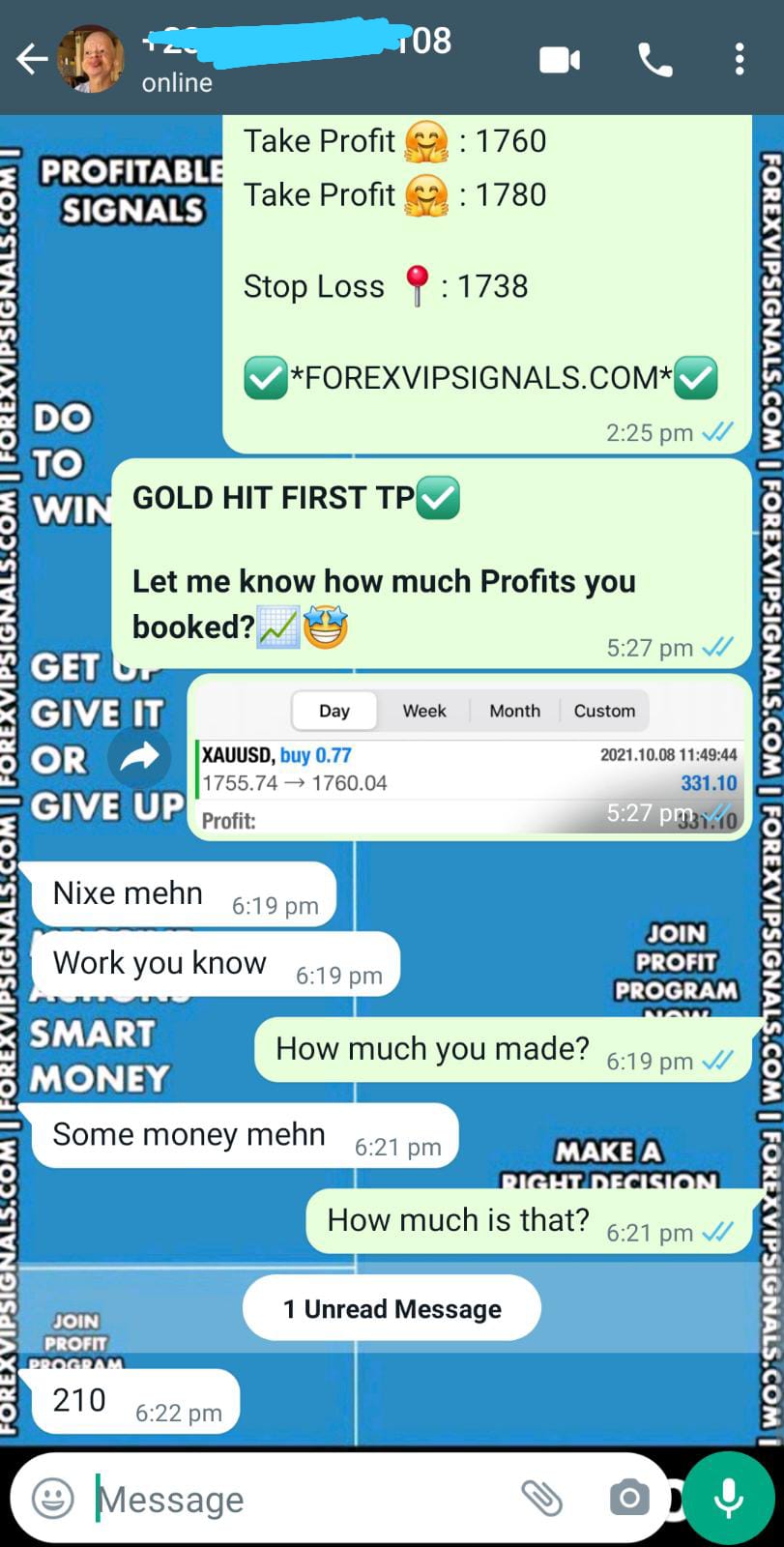This screenshot has height=1547, width=784.
Task: Forward the XAUUSD trade screenshot
Action: (x=139, y=757)
